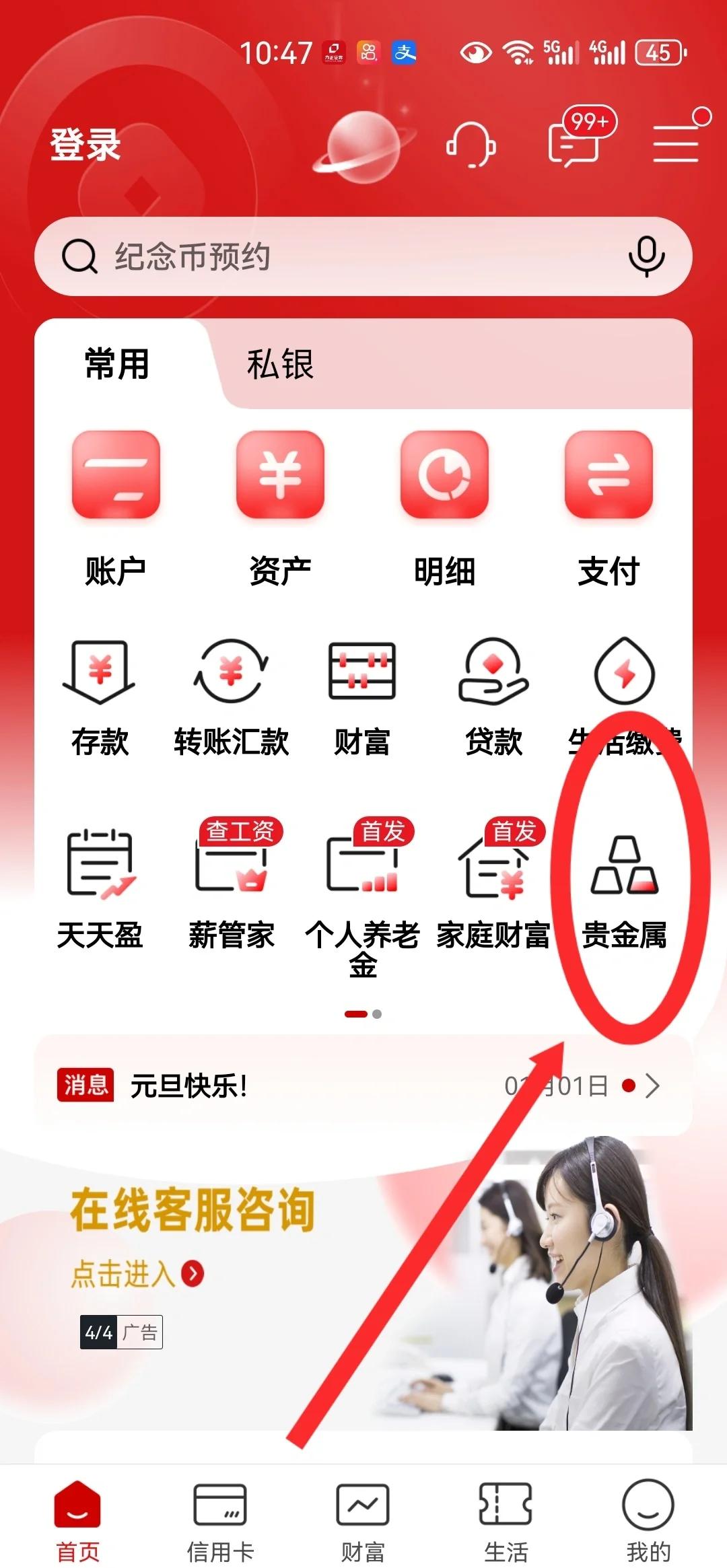Viewport: 727px width, 1568px height.
Task: Activate voice search with the microphone
Action: click(648, 257)
